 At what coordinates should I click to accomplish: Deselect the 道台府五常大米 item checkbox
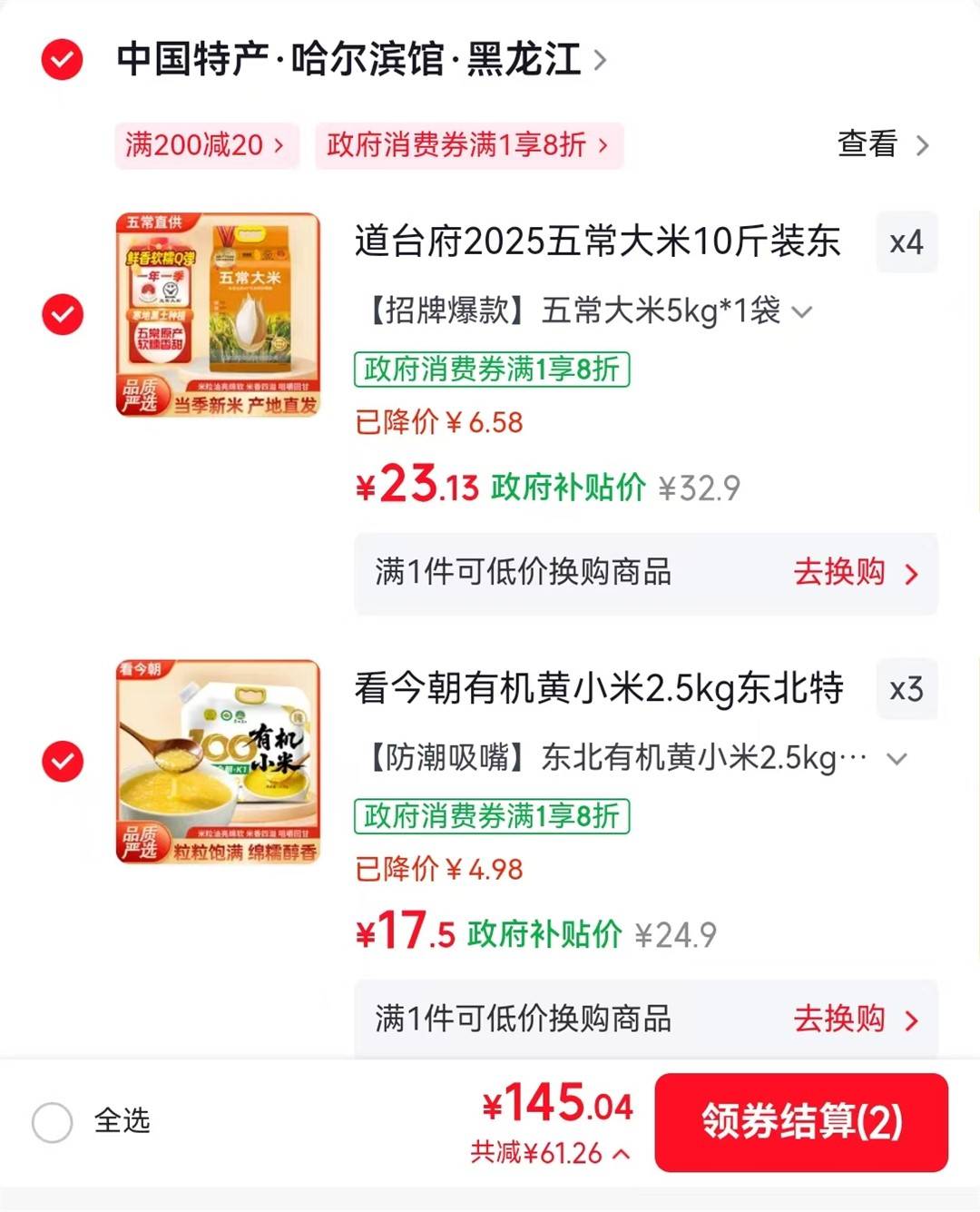[62, 314]
